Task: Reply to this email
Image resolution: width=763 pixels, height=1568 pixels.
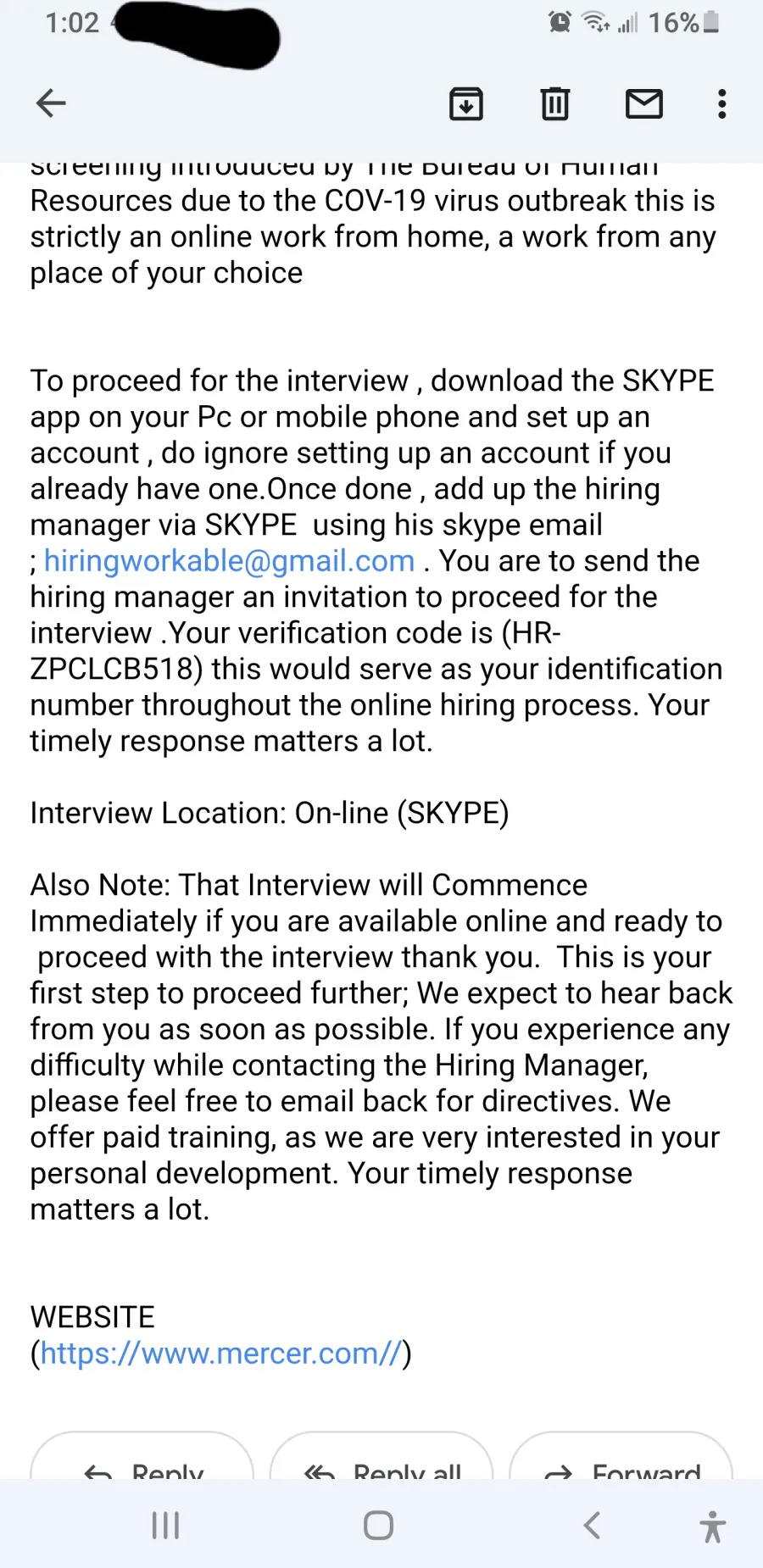Action: (x=142, y=1456)
